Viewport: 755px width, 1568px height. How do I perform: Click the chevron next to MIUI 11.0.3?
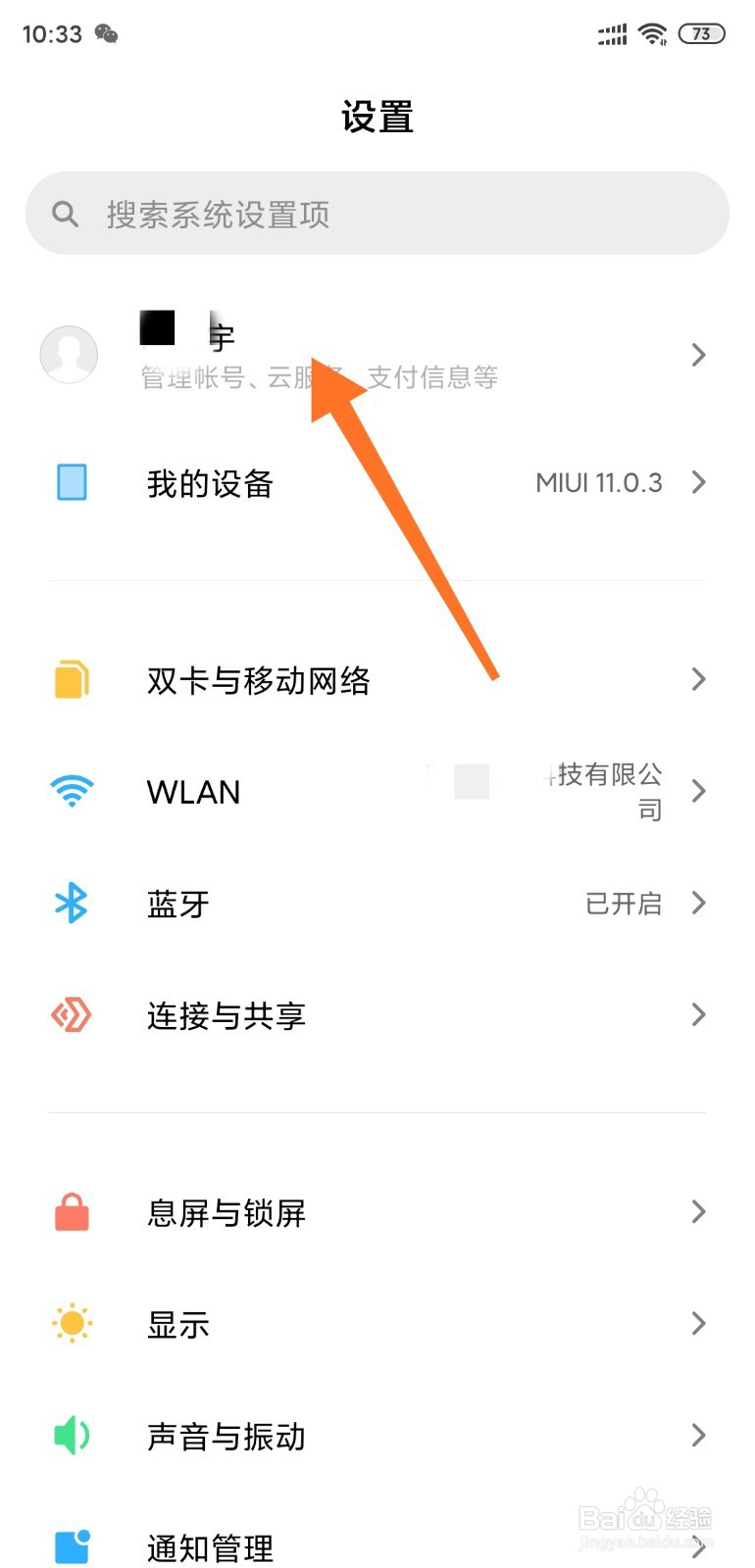pyautogui.click(x=698, y=481)
